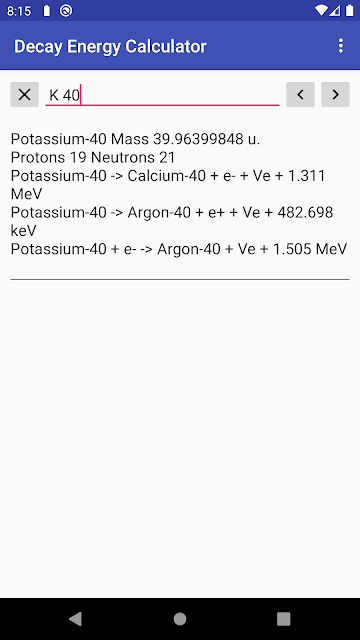Tap the system back button
The image size is (360, 640).
[x=76, y=619]
